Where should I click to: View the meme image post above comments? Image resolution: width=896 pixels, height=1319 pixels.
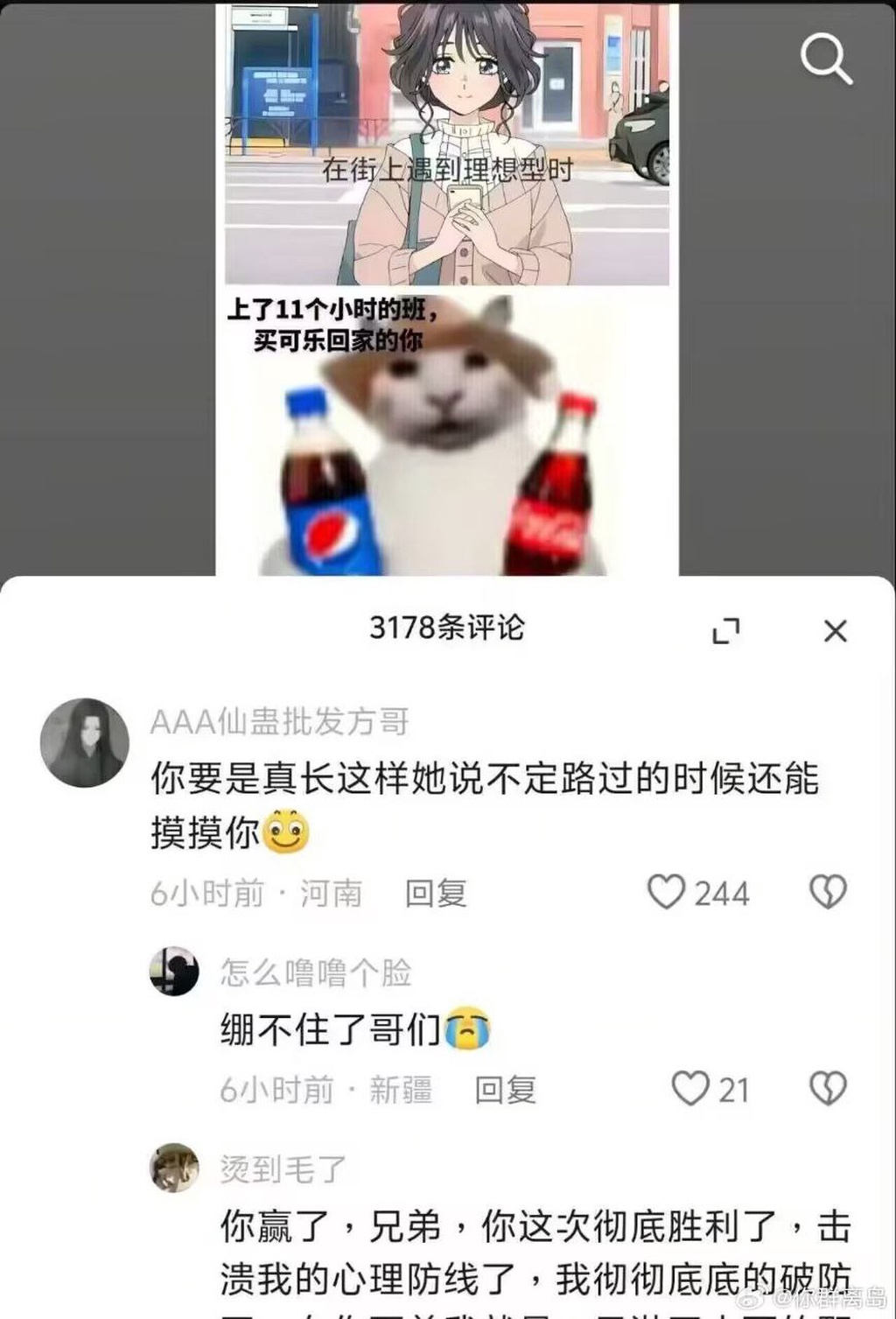coord(447,289)
